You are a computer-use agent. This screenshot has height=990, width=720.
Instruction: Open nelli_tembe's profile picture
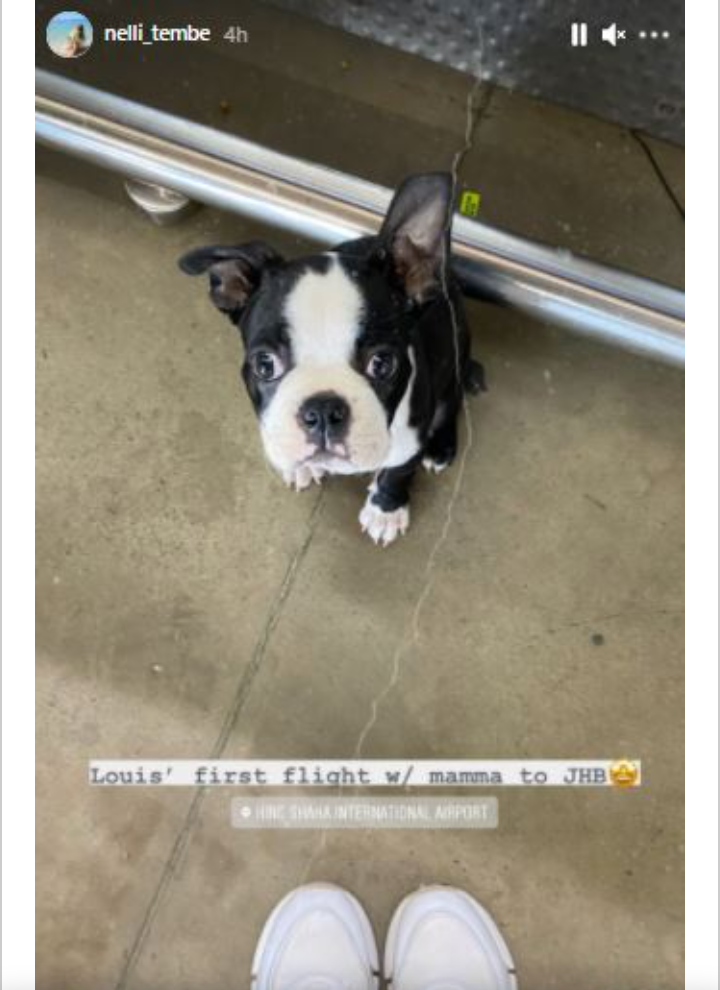click(x=69, y=34)
